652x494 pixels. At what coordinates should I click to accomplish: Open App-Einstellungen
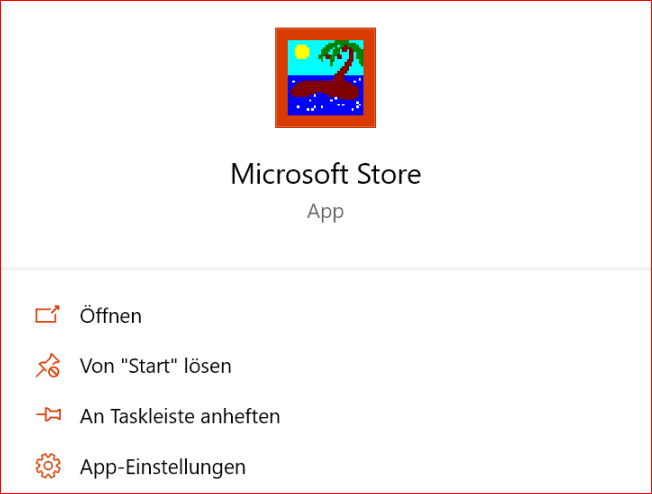(x=162, y=467)
